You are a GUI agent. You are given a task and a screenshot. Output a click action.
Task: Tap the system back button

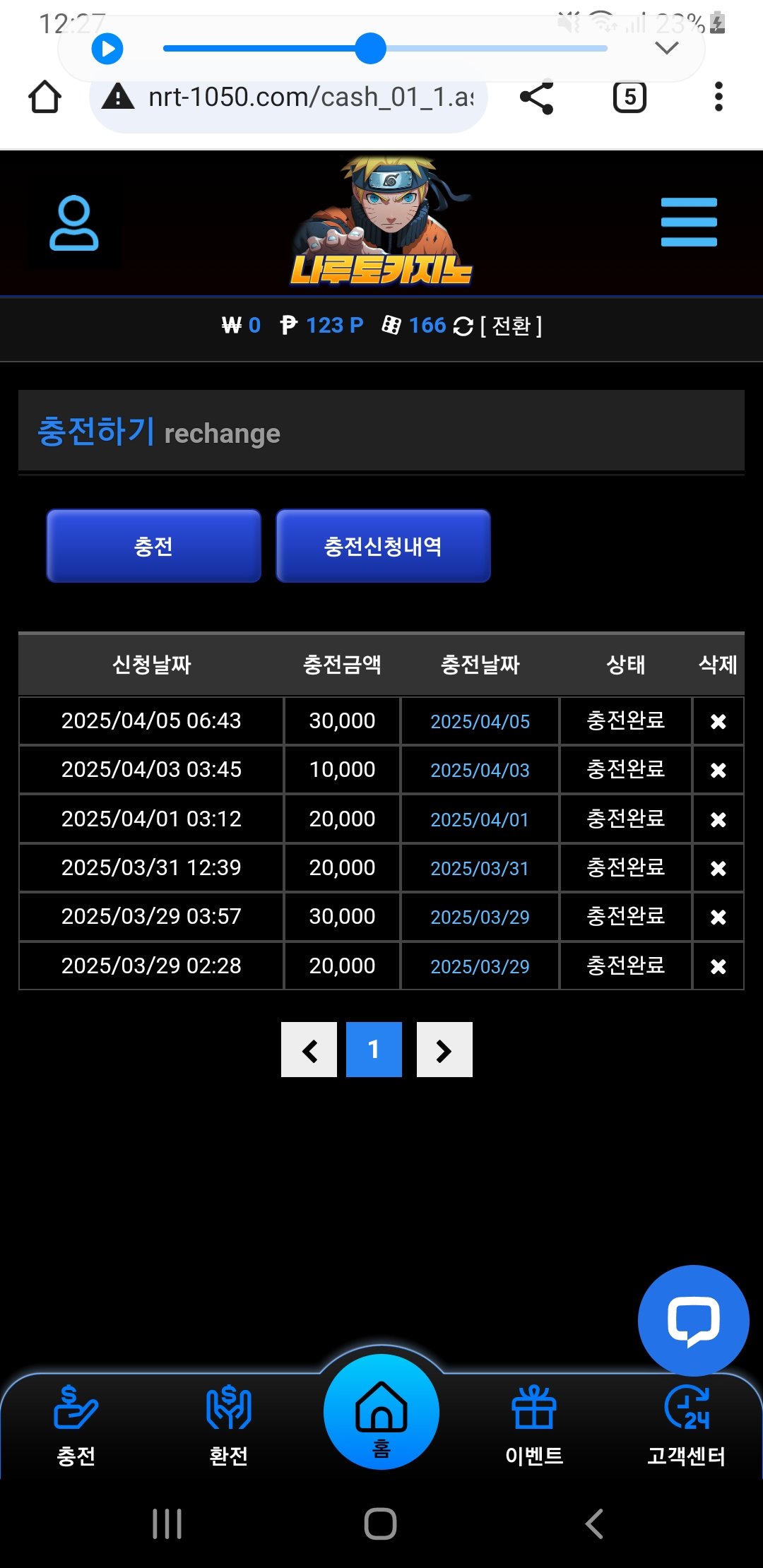tap(594, 1524)
